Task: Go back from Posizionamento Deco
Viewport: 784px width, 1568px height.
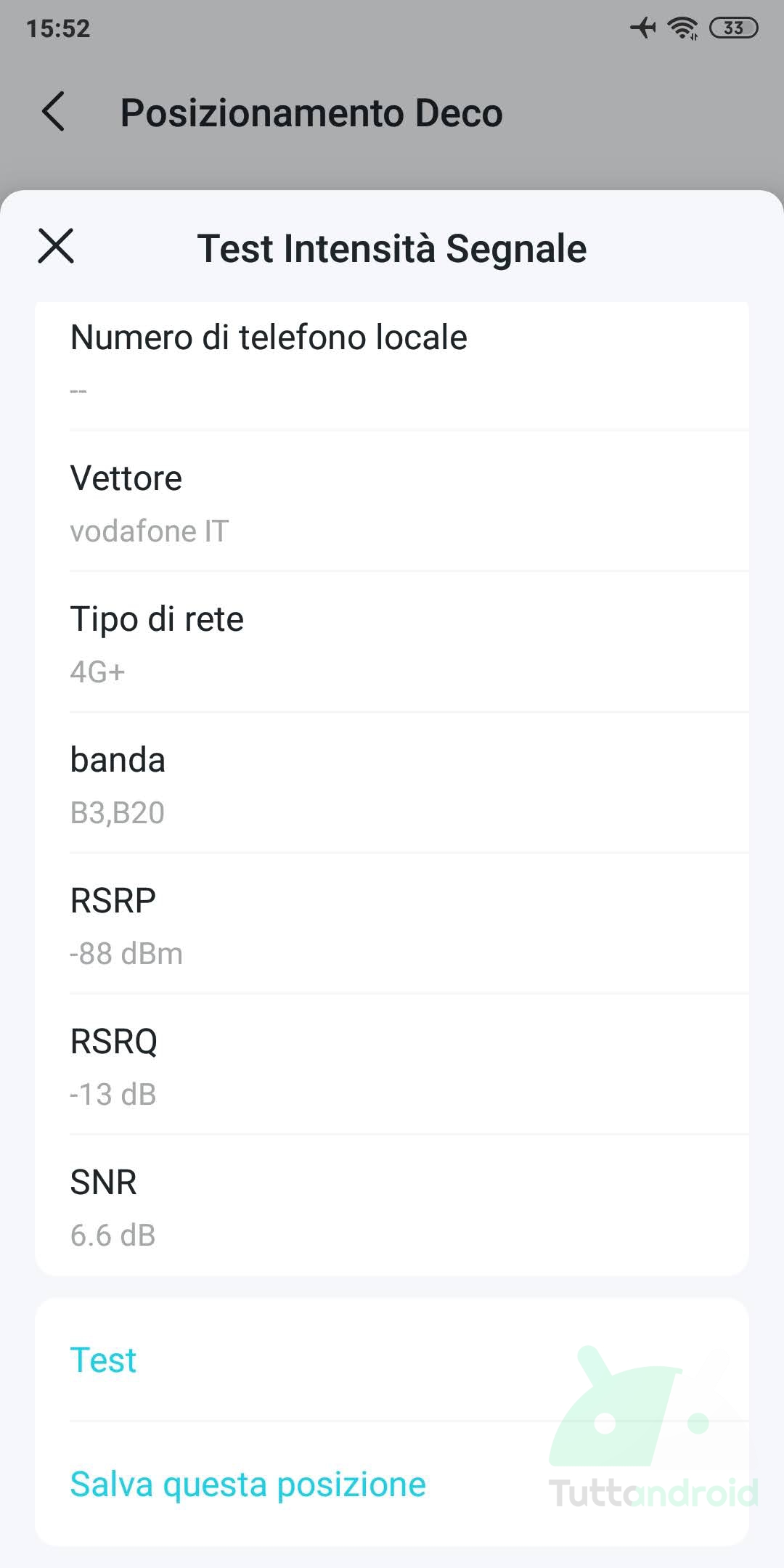Action: pos(53,112)
